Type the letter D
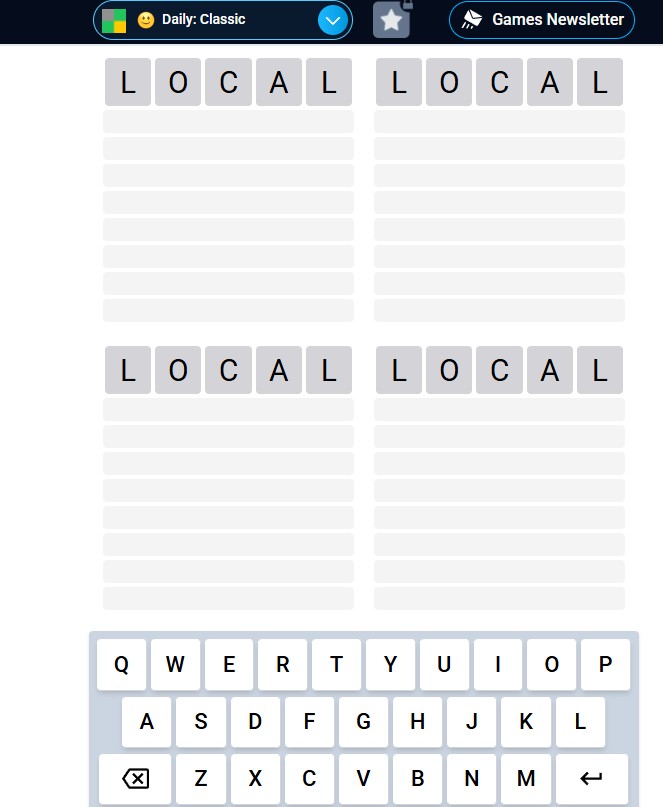The height and width of the screenshot is (807, 663). click(x=255, y=722)
